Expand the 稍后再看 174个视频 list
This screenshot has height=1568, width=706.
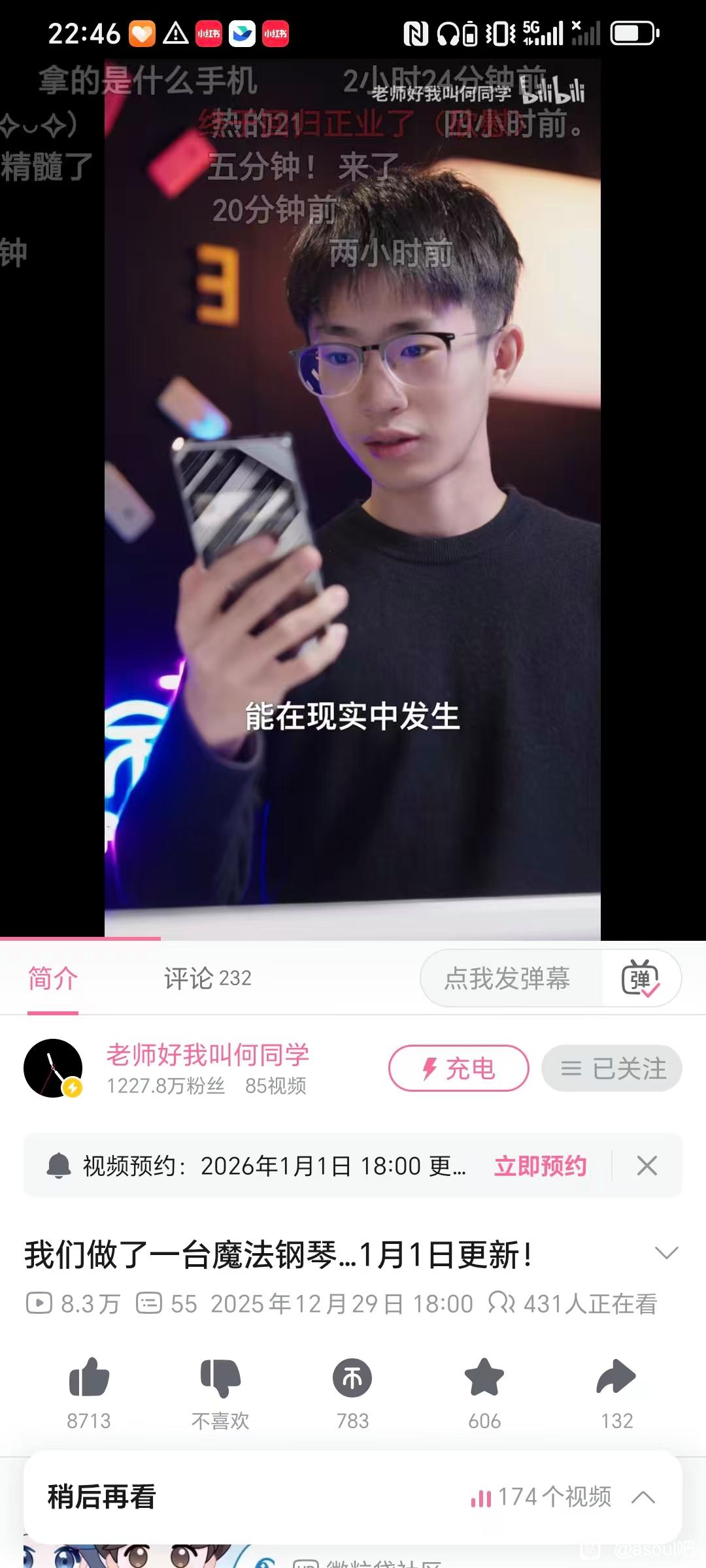(643, 1497)
